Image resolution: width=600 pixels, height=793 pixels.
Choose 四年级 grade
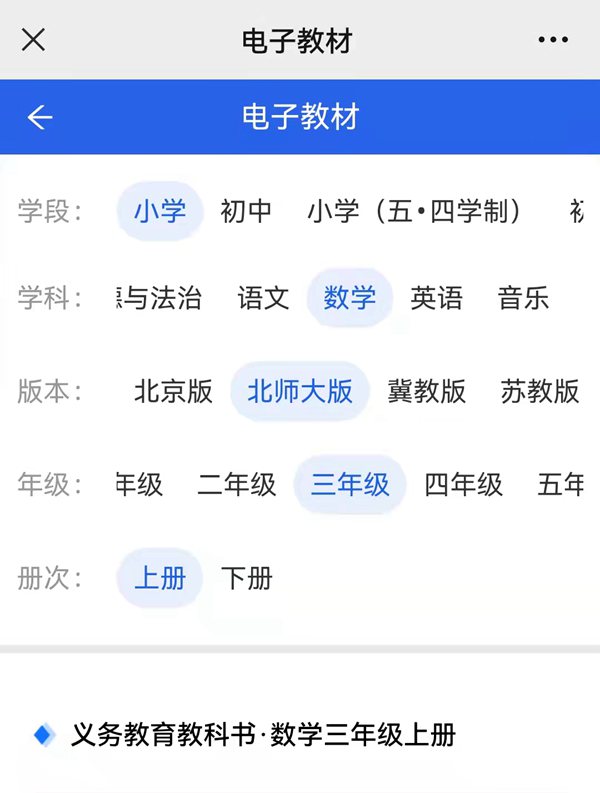click(463, 485)
